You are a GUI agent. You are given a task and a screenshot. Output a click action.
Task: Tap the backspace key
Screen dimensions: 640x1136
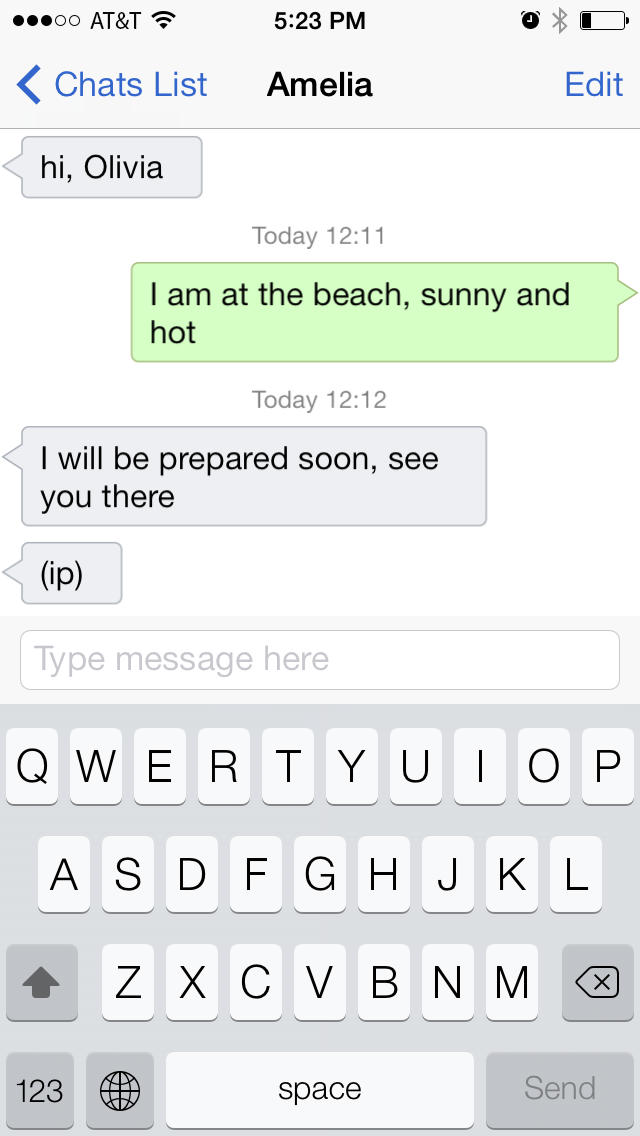597,982
